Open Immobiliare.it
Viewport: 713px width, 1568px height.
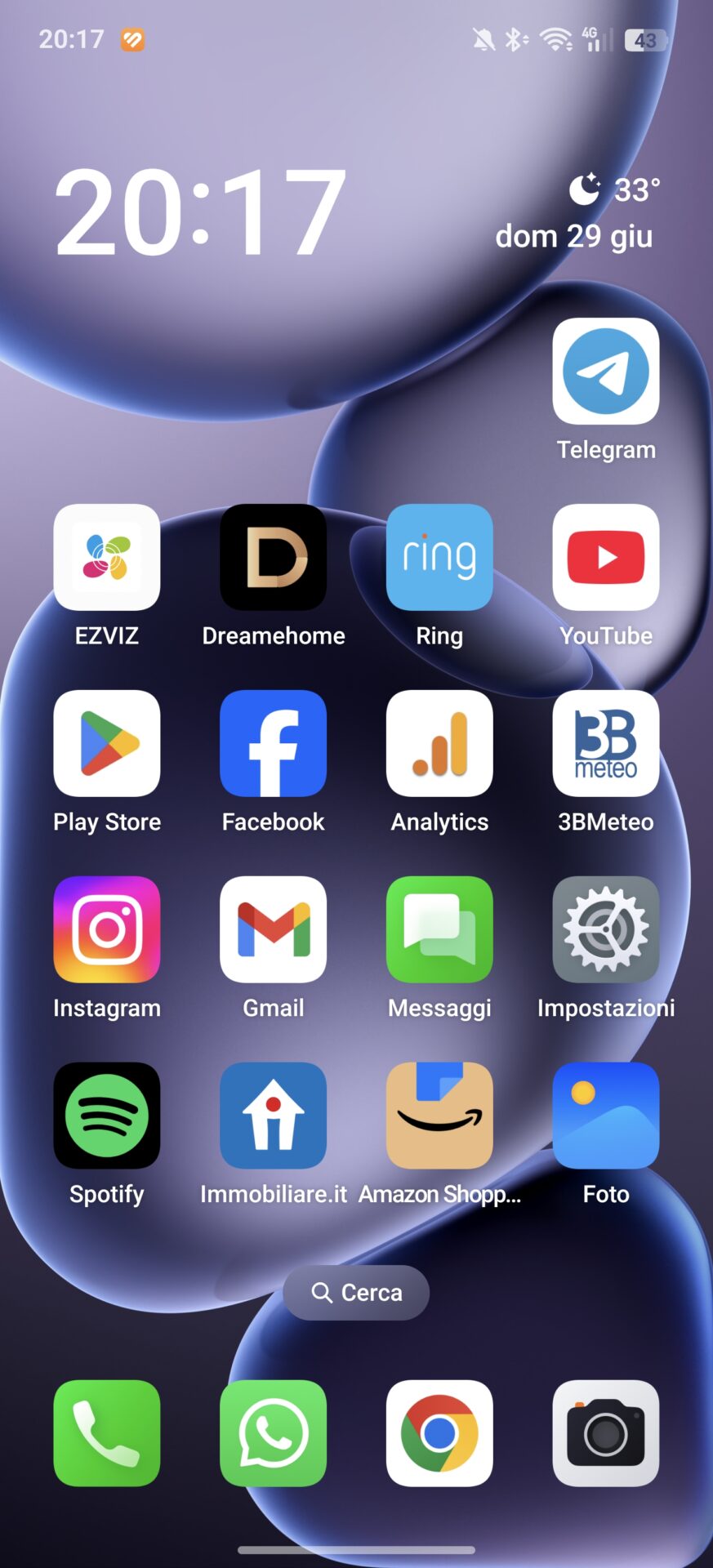(273, 1116)
